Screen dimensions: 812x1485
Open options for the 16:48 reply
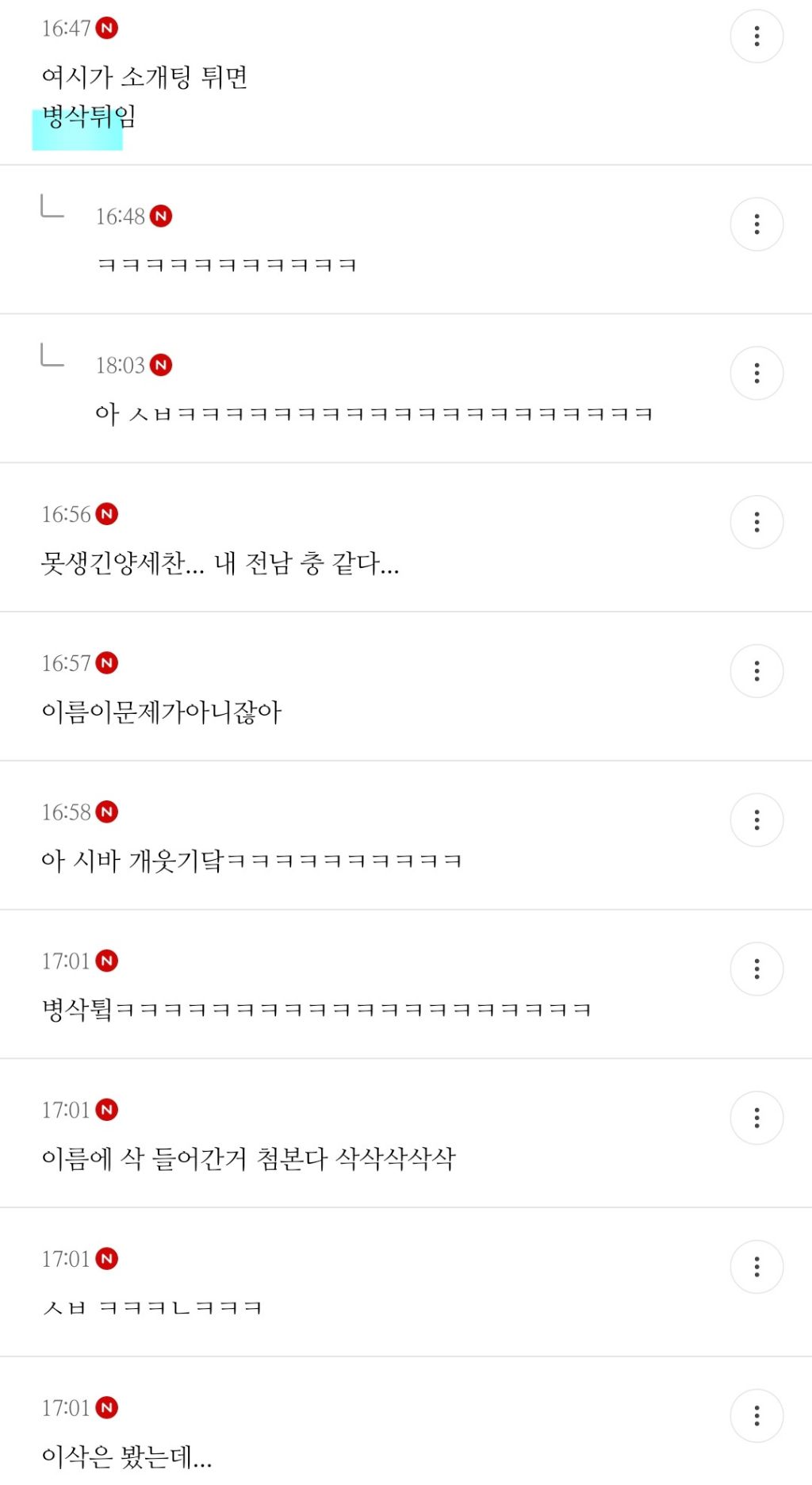click(x=756, y=224)
